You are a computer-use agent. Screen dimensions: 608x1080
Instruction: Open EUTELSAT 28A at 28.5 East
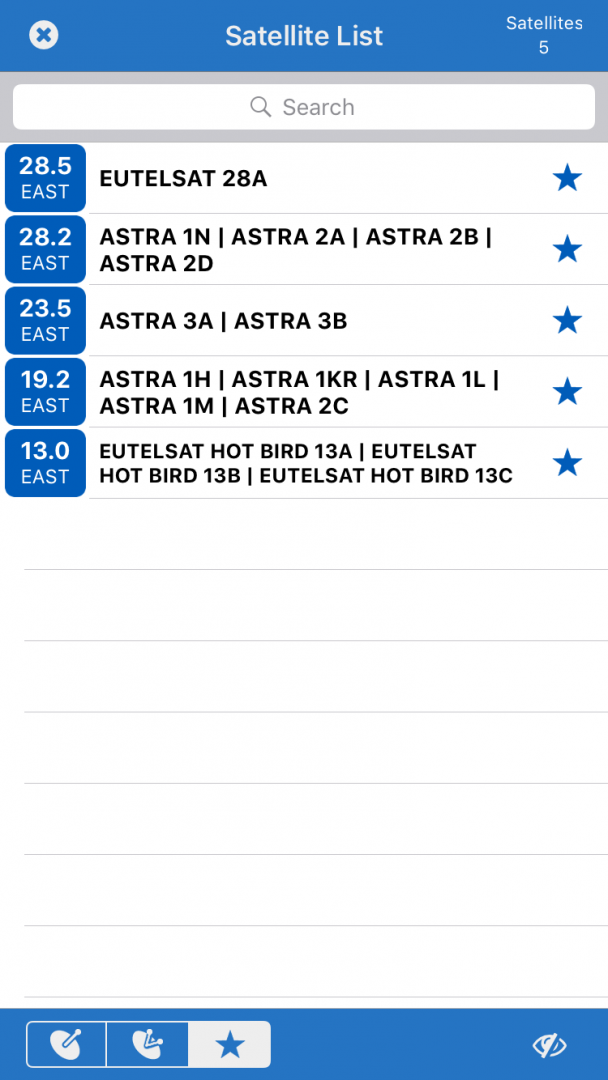pyautogui.click(x=300, y=179)
